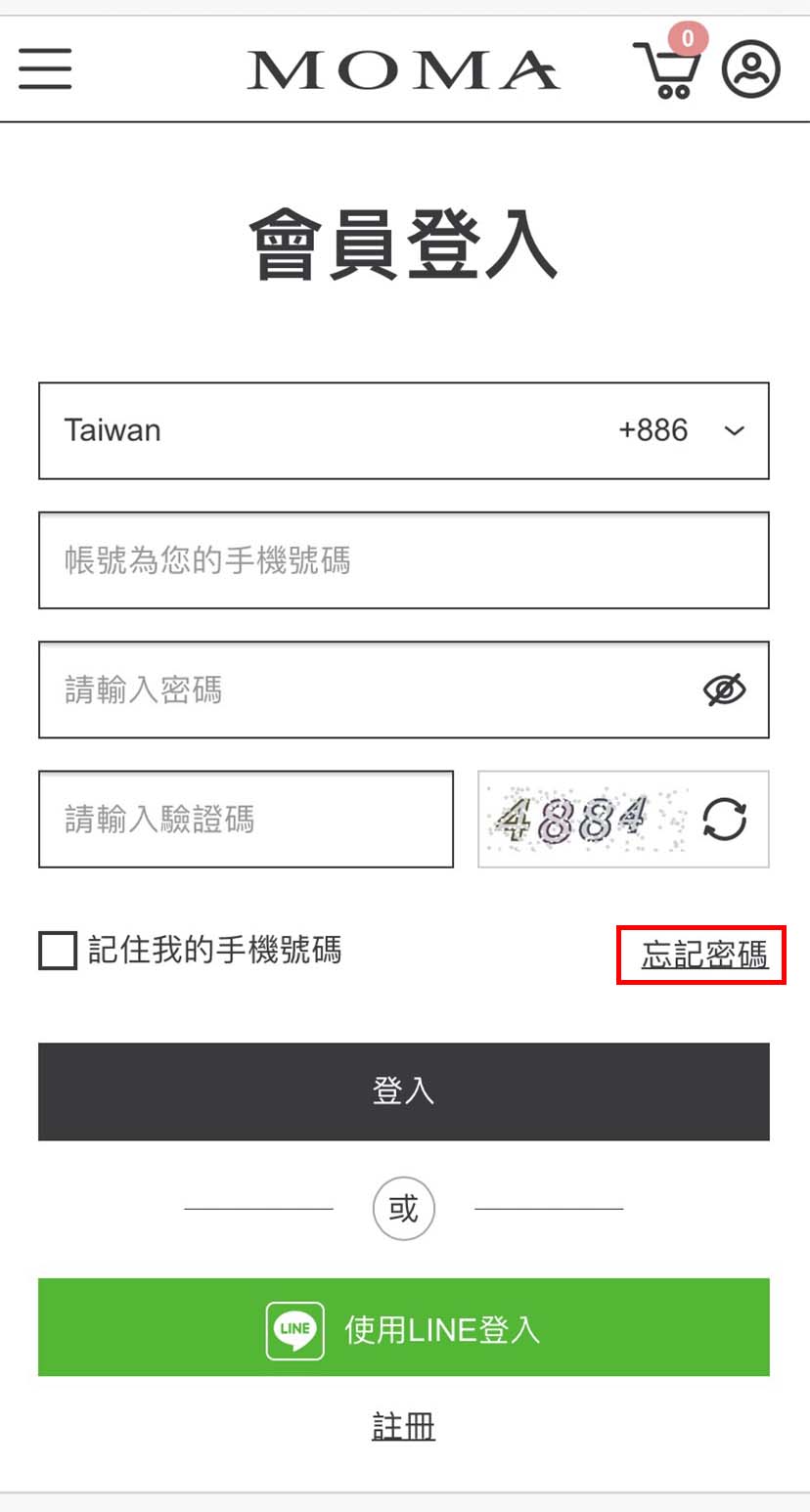
Task: Tap the password input field
Action: (404, 689)
